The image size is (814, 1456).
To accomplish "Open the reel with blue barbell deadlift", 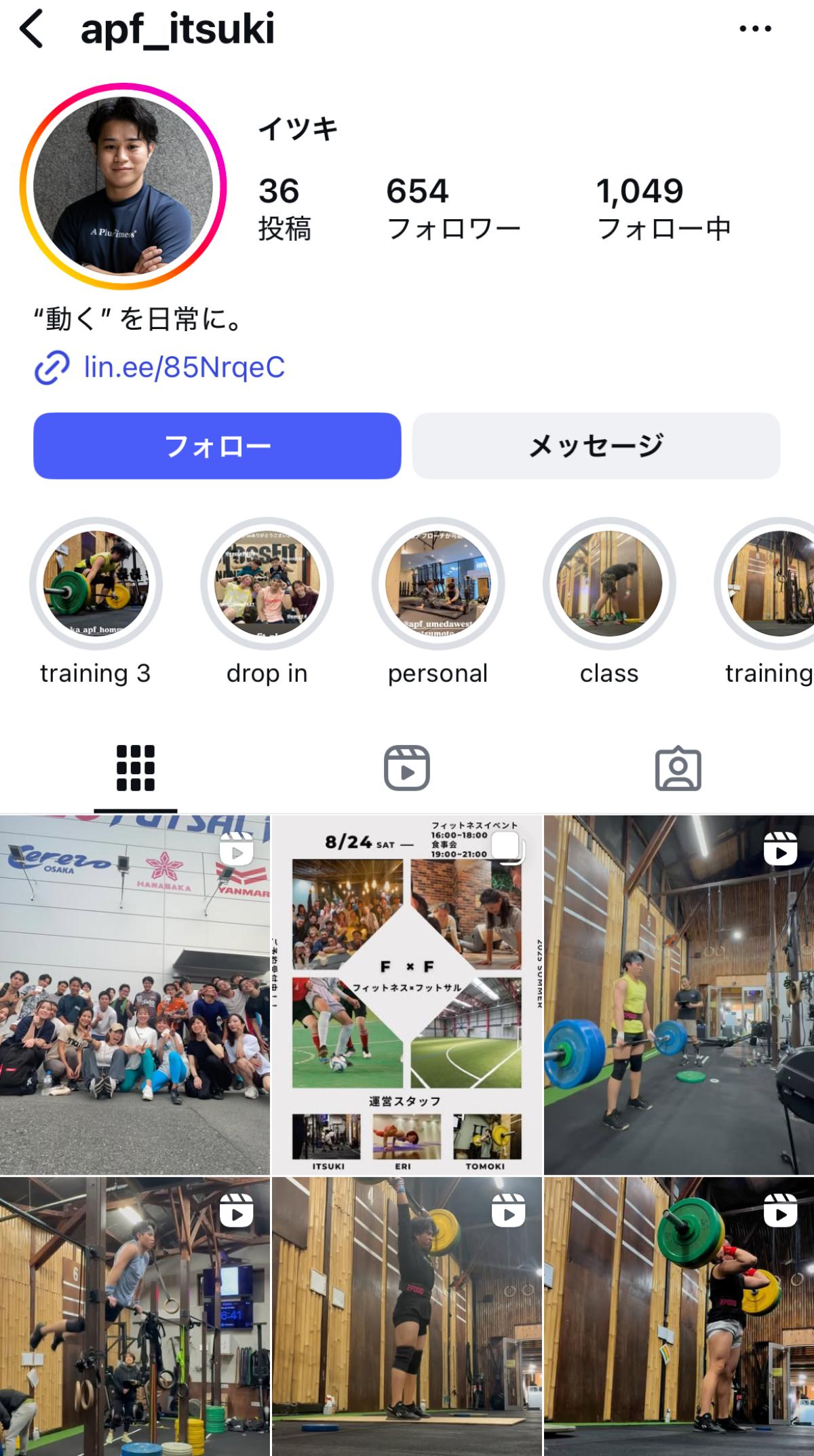I will coord(679,995).
